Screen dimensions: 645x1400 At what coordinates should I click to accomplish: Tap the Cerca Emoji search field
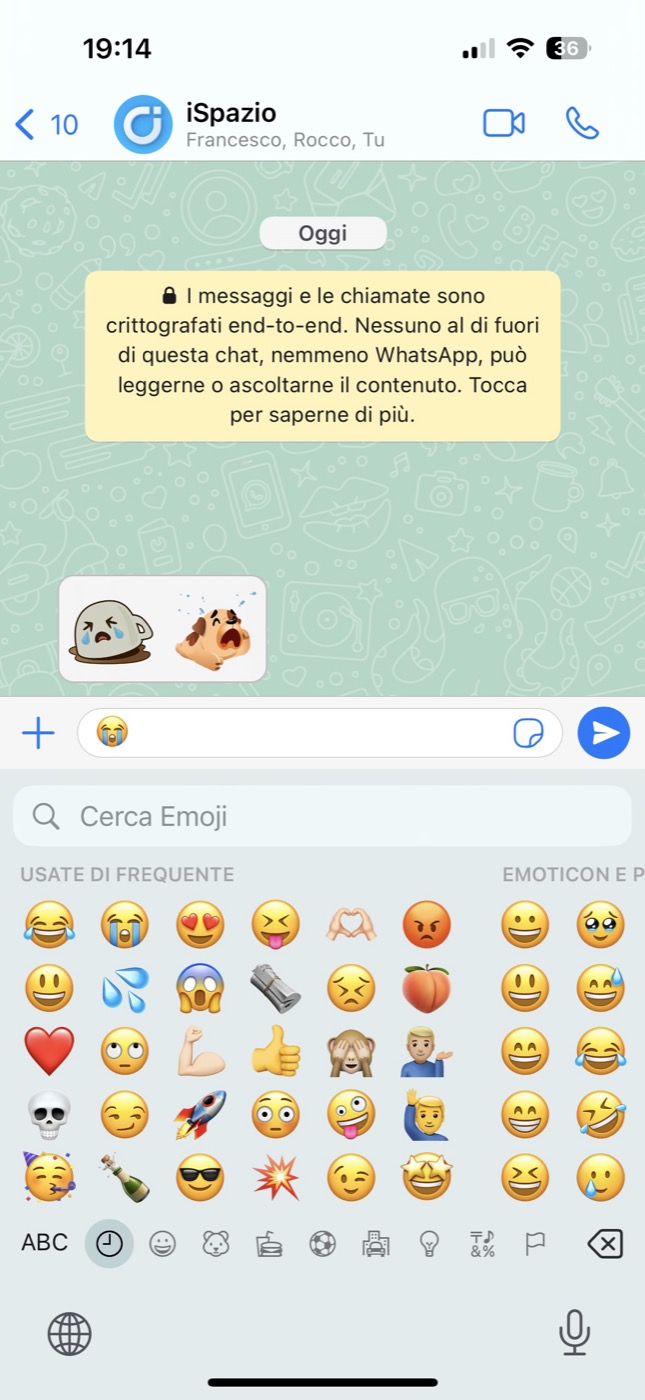click(x=322, y=816)
